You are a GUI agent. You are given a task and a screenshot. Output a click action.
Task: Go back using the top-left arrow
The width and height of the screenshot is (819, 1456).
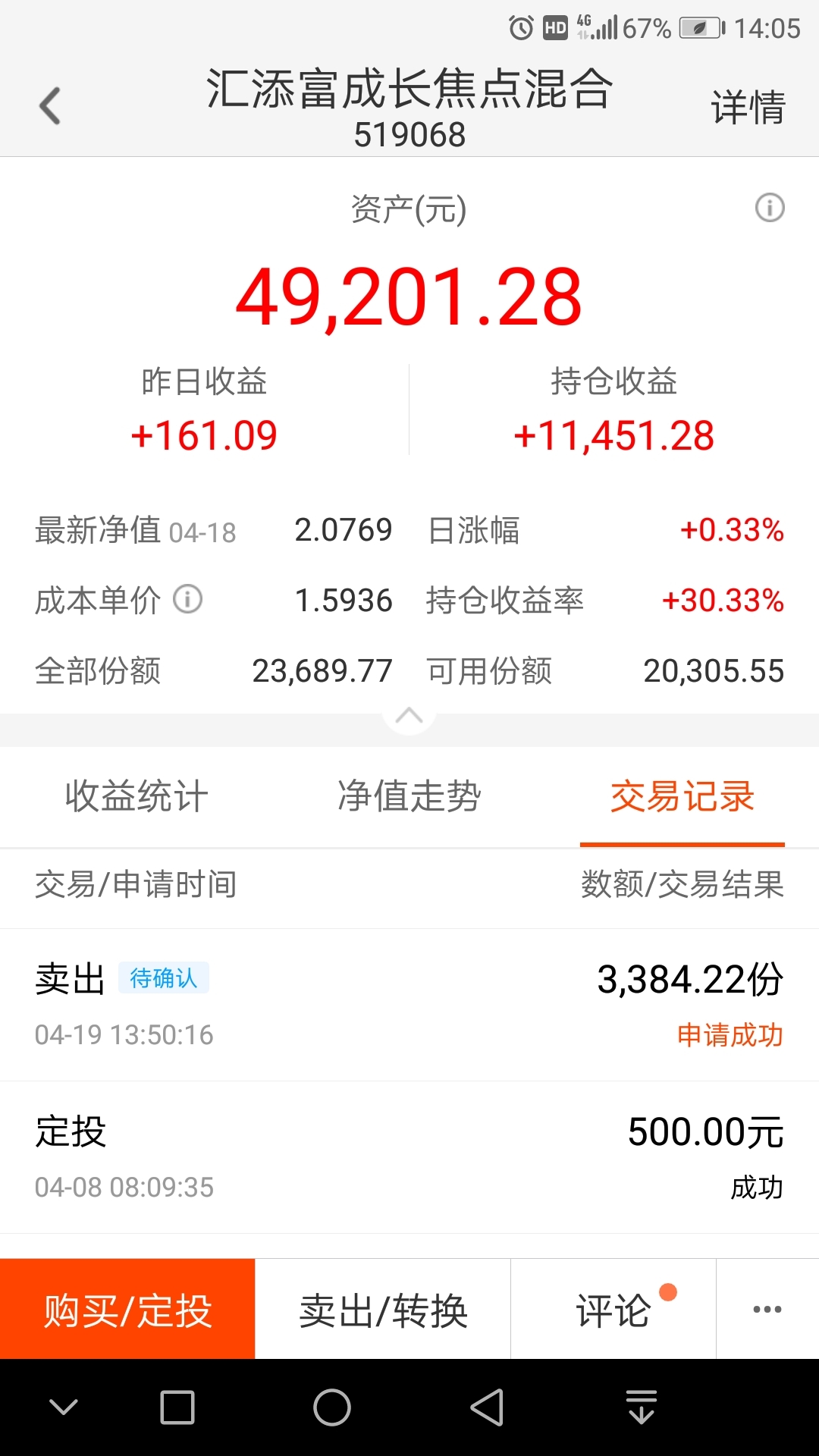coord(50,106)
